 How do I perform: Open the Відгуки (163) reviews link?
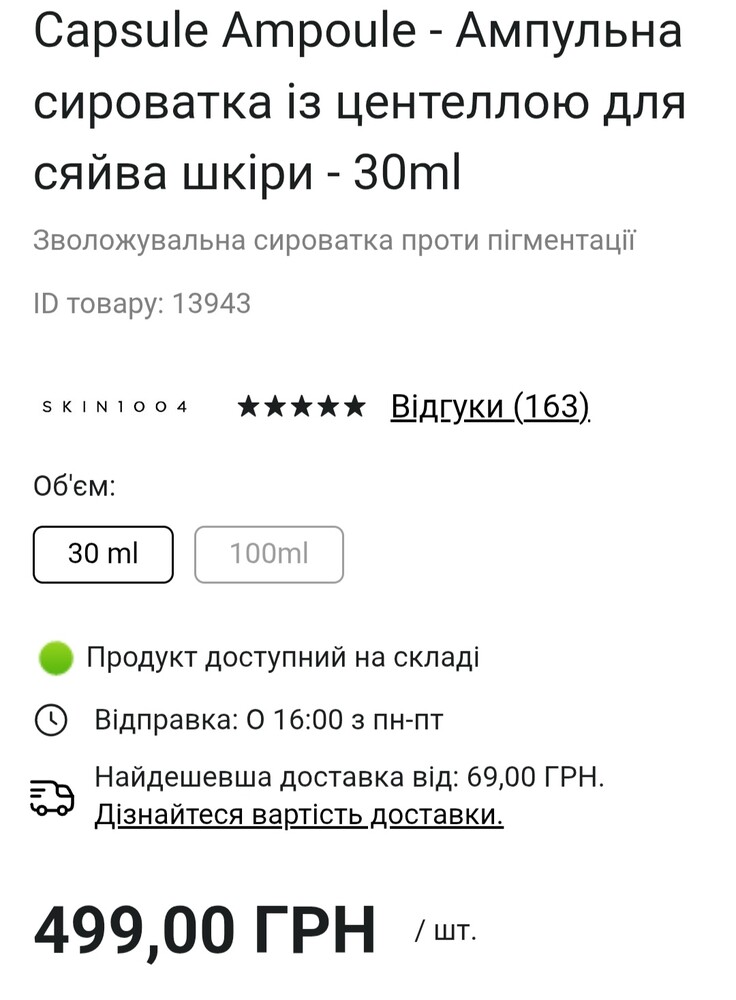pyautogui.click(x=489, y=407)
